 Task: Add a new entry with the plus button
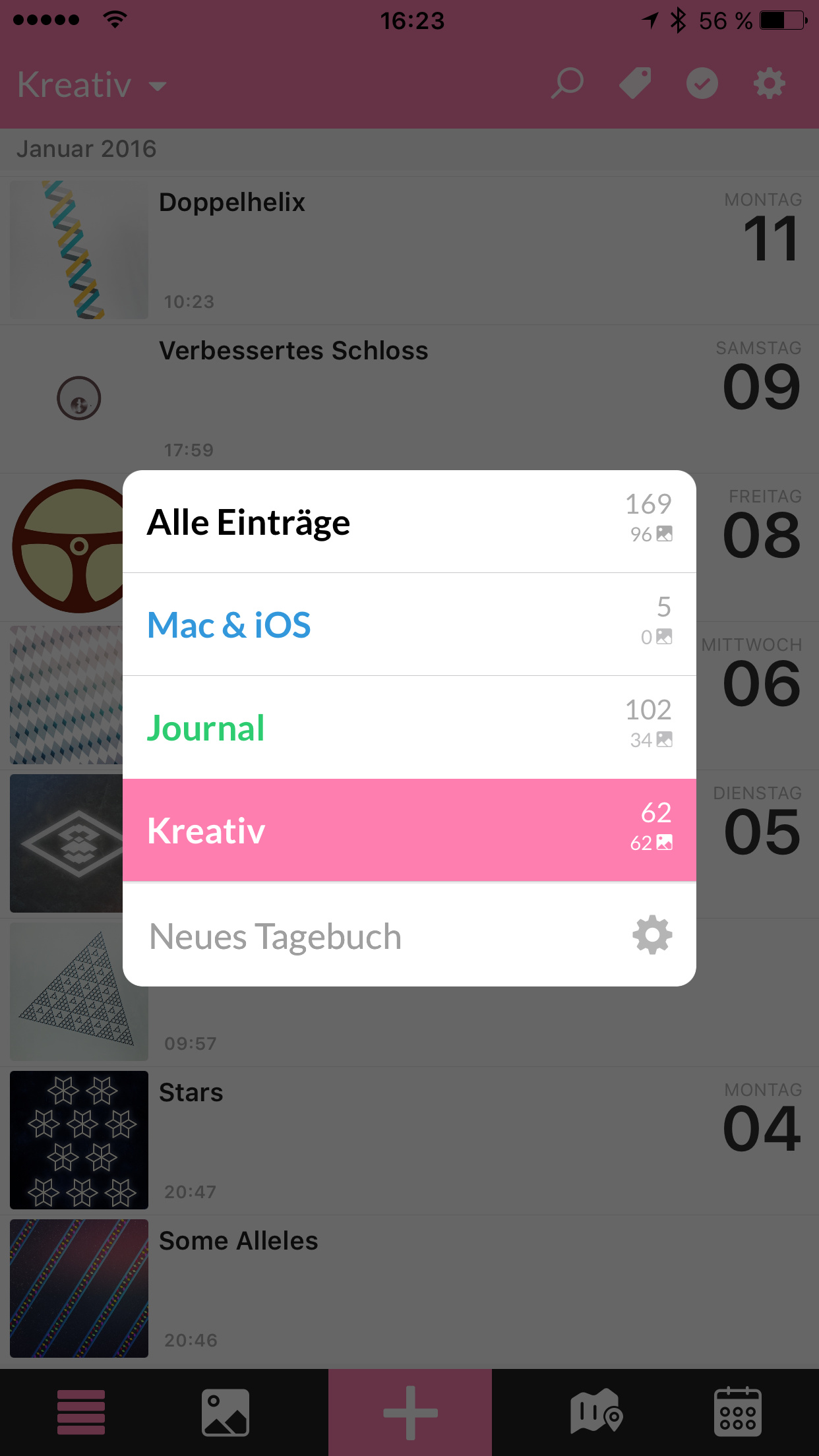click(410, 1412)
